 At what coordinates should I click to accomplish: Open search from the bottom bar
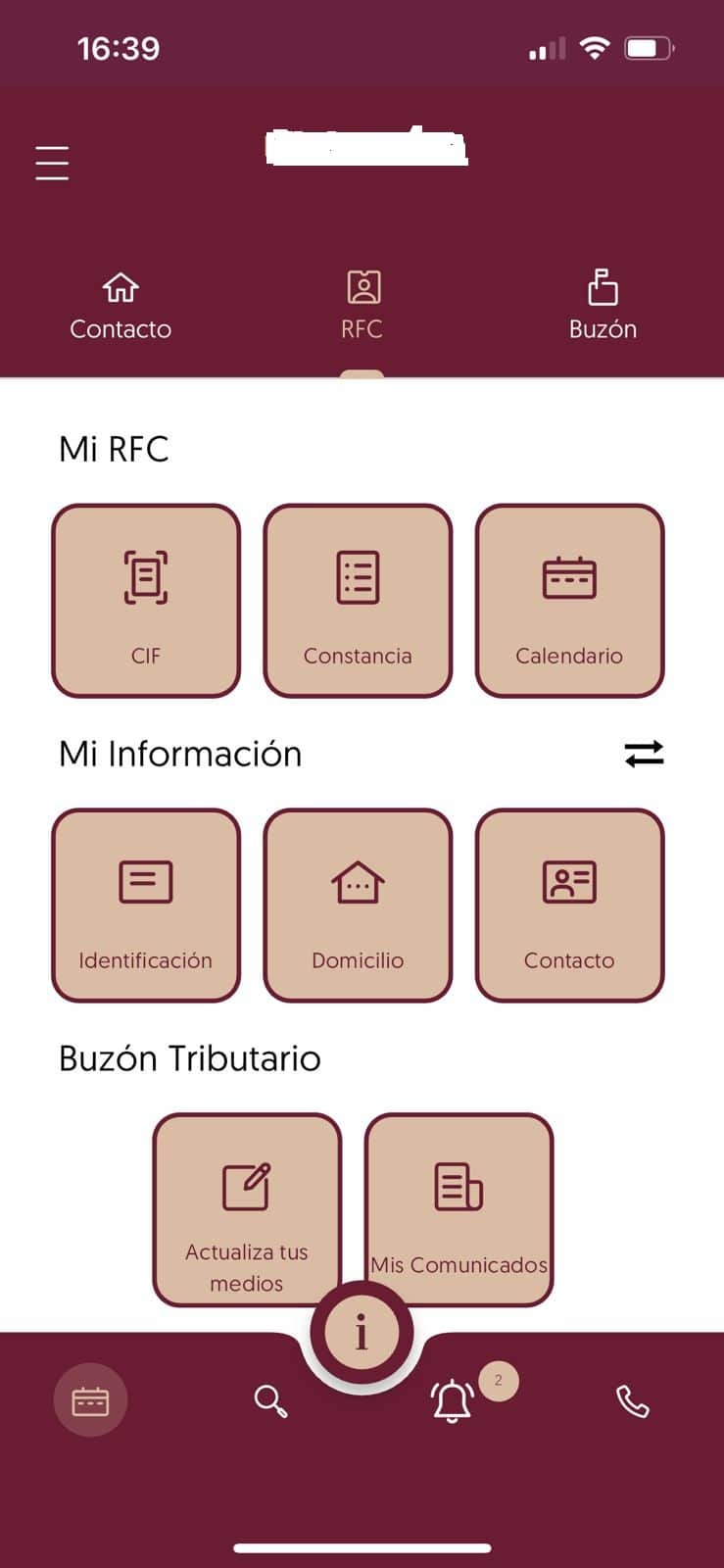(270, 1400)
